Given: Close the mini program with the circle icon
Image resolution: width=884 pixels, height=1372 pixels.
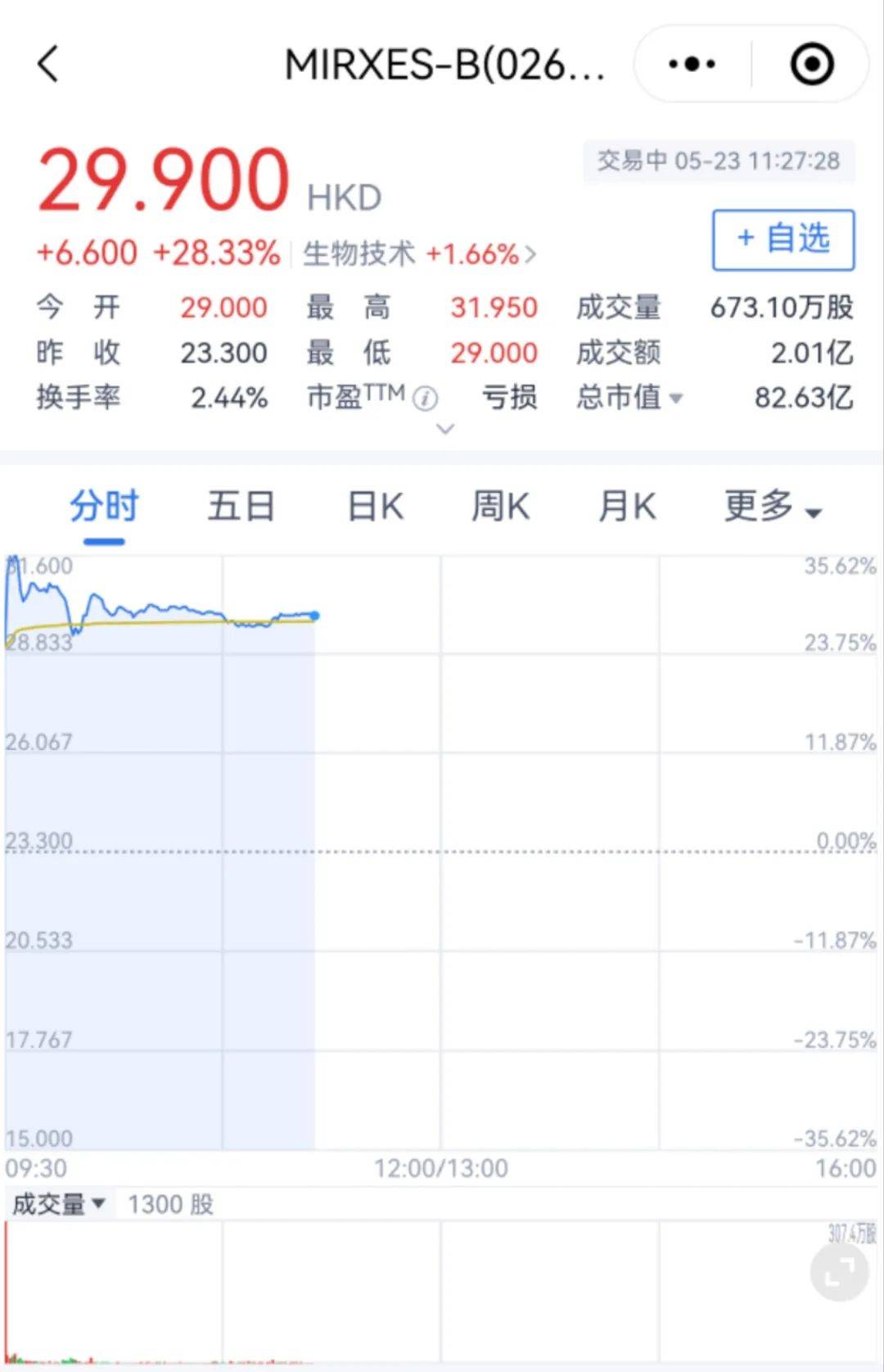Looking at the screenshot, I should pyautogui.click(x=812, y=64).
